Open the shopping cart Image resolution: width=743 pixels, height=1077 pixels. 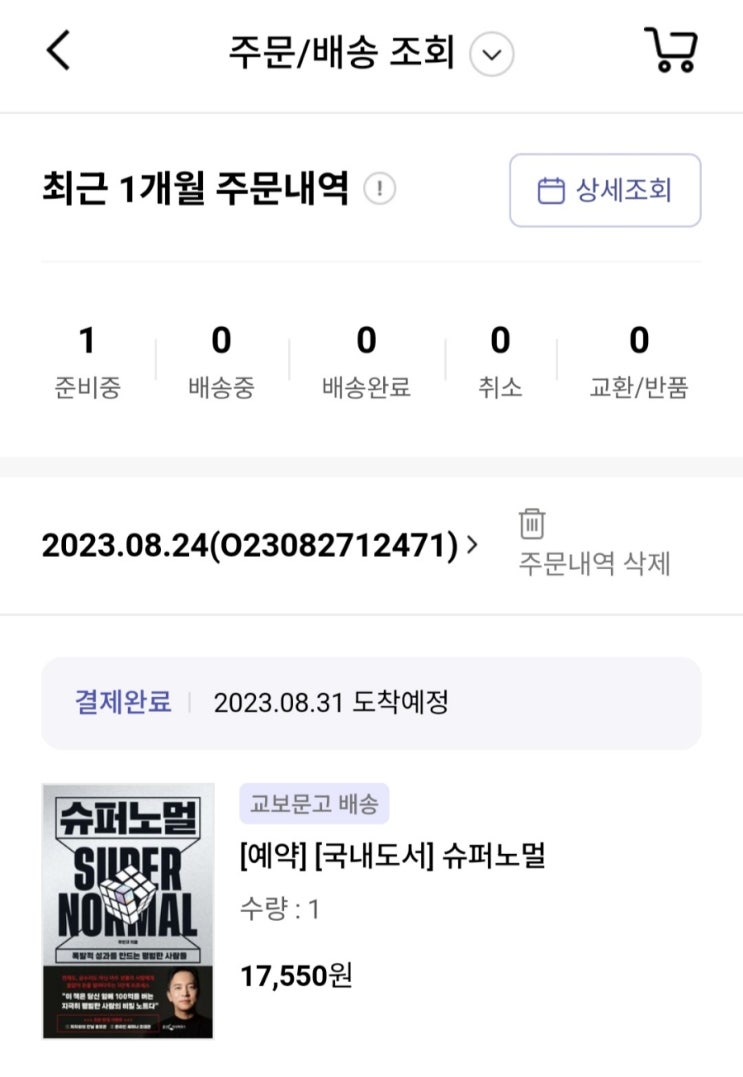pos(671,50)
